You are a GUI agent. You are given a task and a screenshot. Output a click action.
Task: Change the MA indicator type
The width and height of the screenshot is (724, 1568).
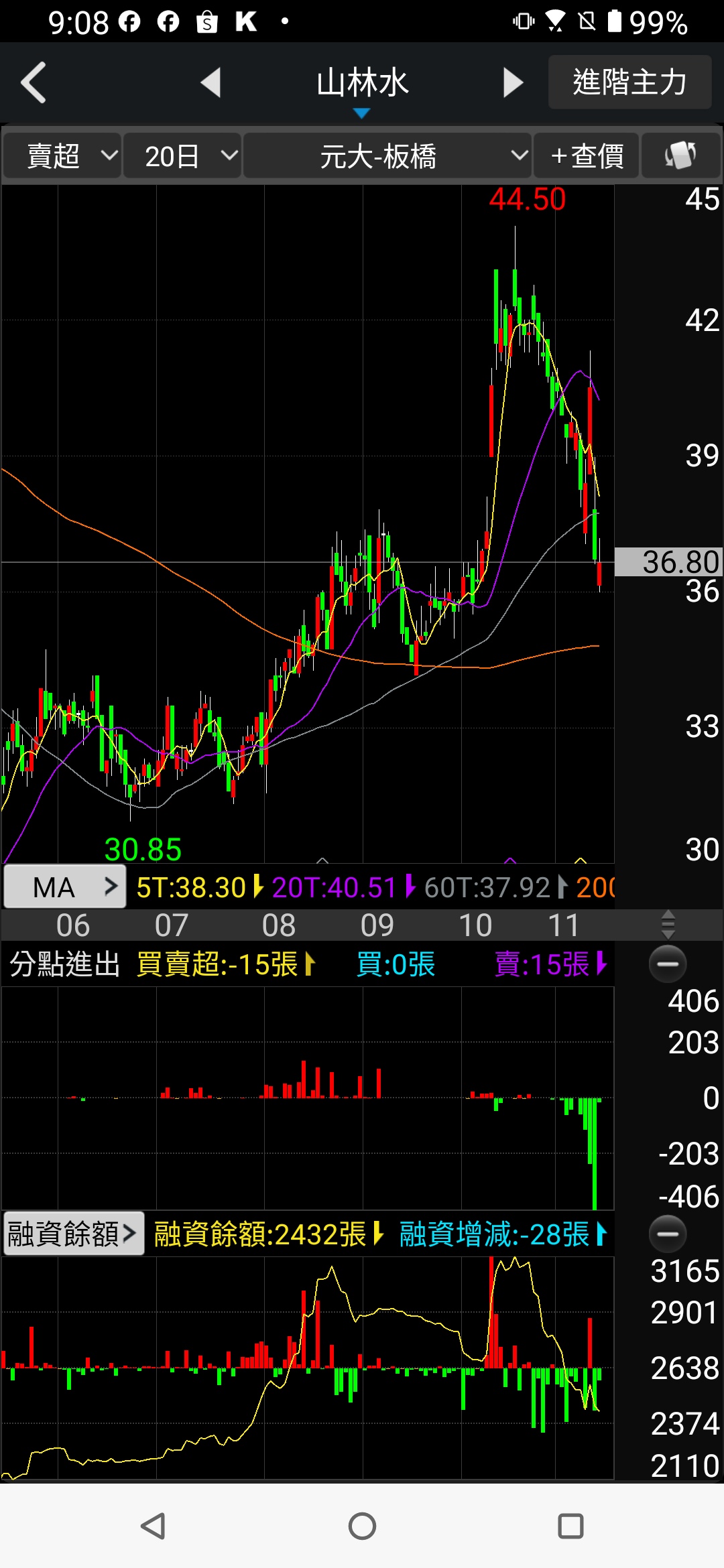[65, 887]
